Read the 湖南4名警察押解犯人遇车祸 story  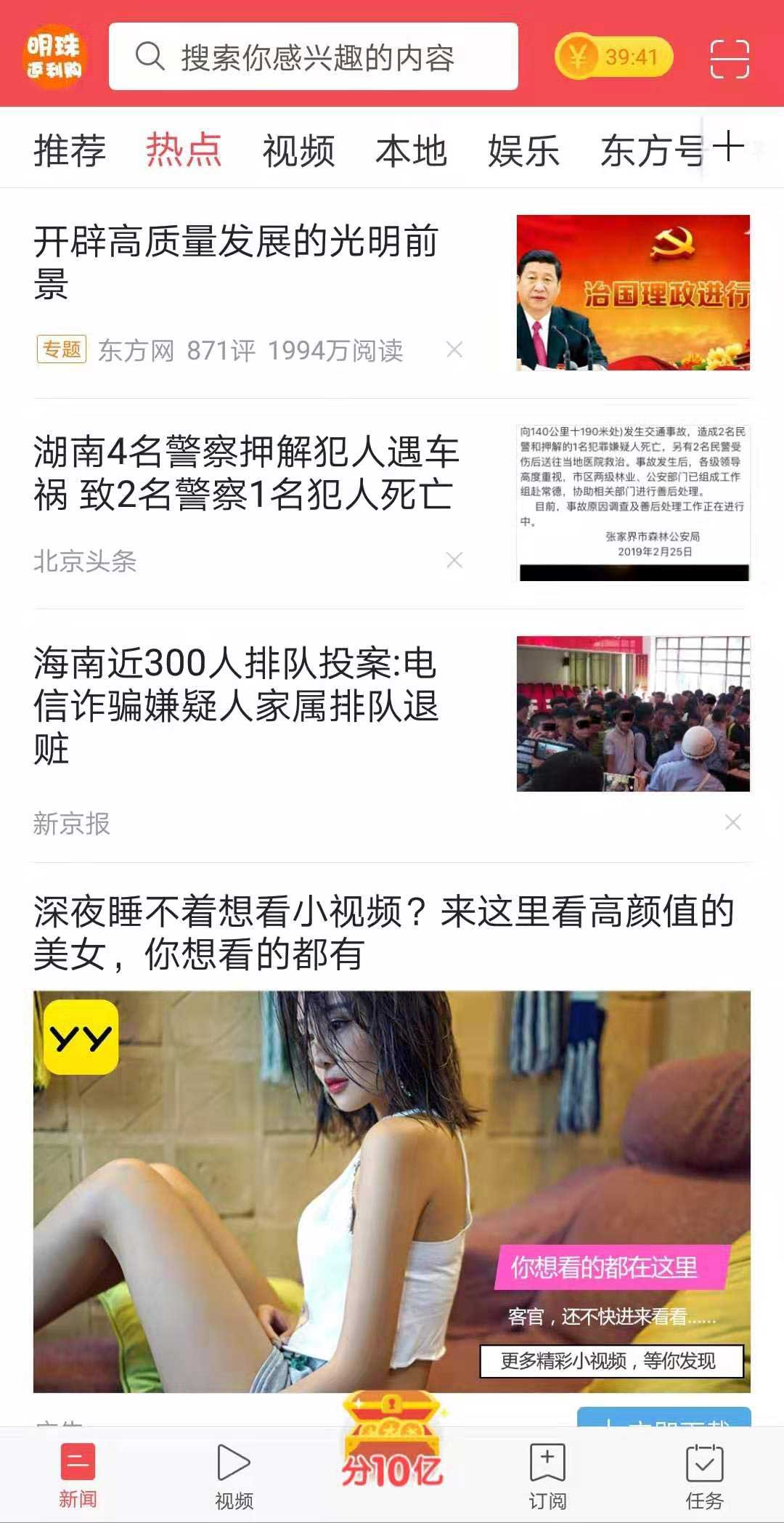tap(246, 473)
